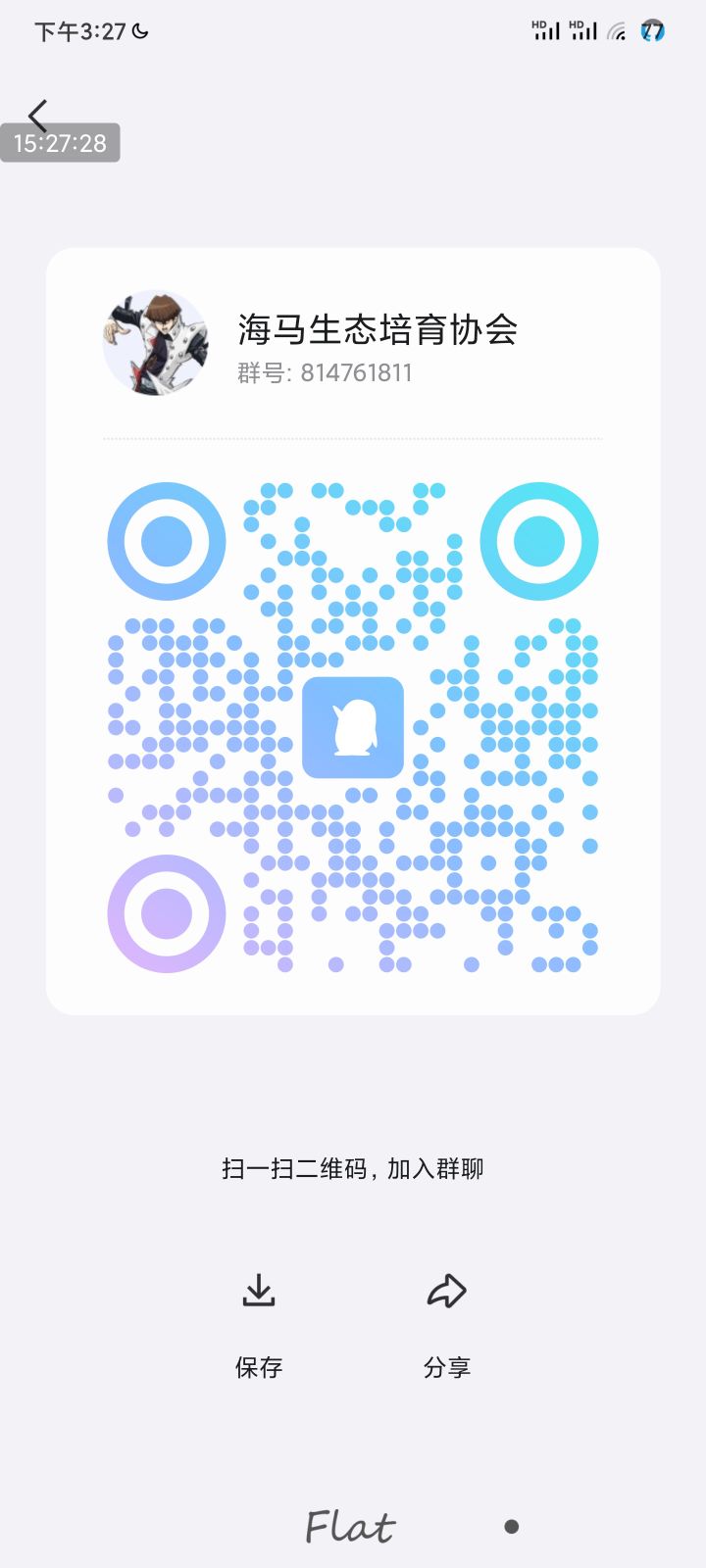Screen dimensions: 706x1568
Task: Select the Flat style tab at bottom
Action: click(x=350, y=1525)
